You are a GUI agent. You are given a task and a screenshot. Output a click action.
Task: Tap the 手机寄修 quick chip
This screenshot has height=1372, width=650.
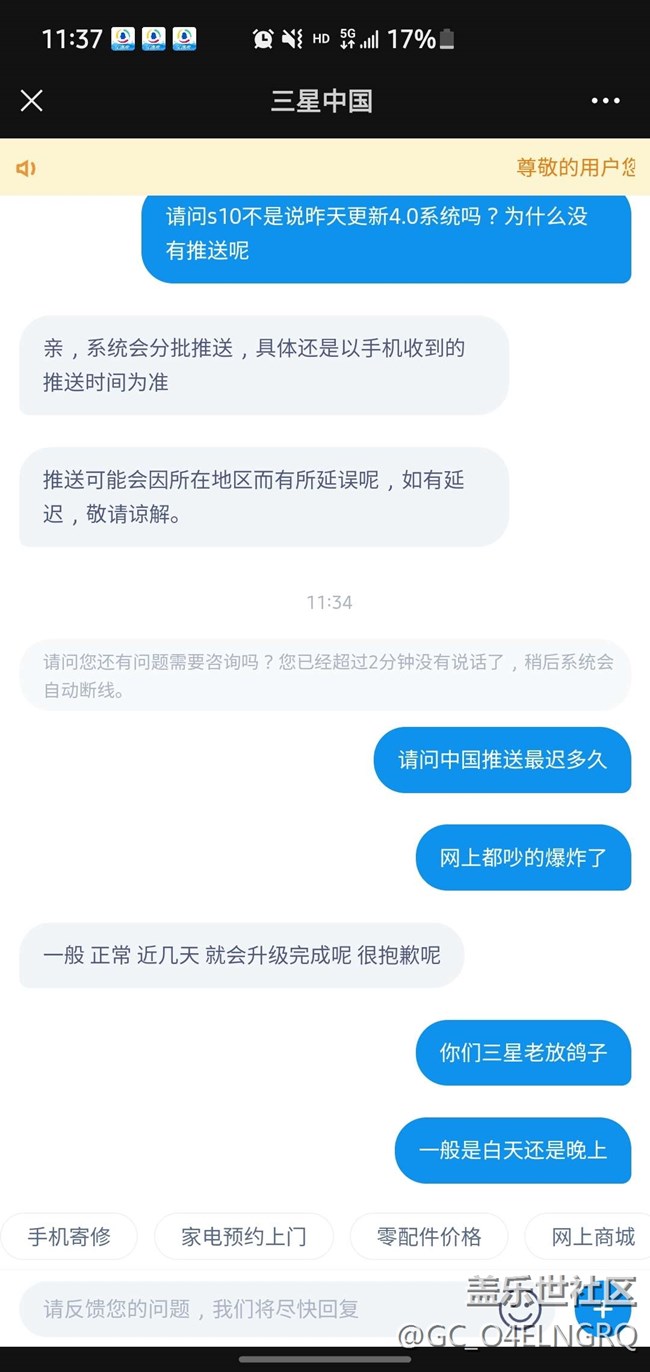(69, 1237)
